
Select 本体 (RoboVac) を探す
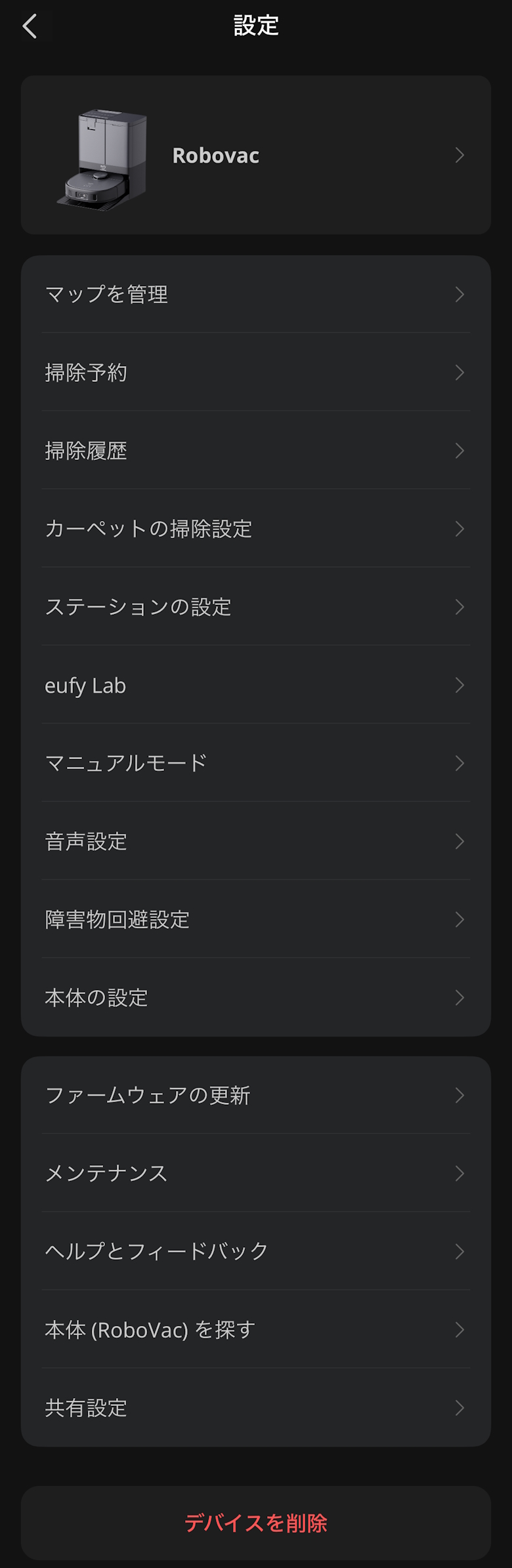point(256,1329)
